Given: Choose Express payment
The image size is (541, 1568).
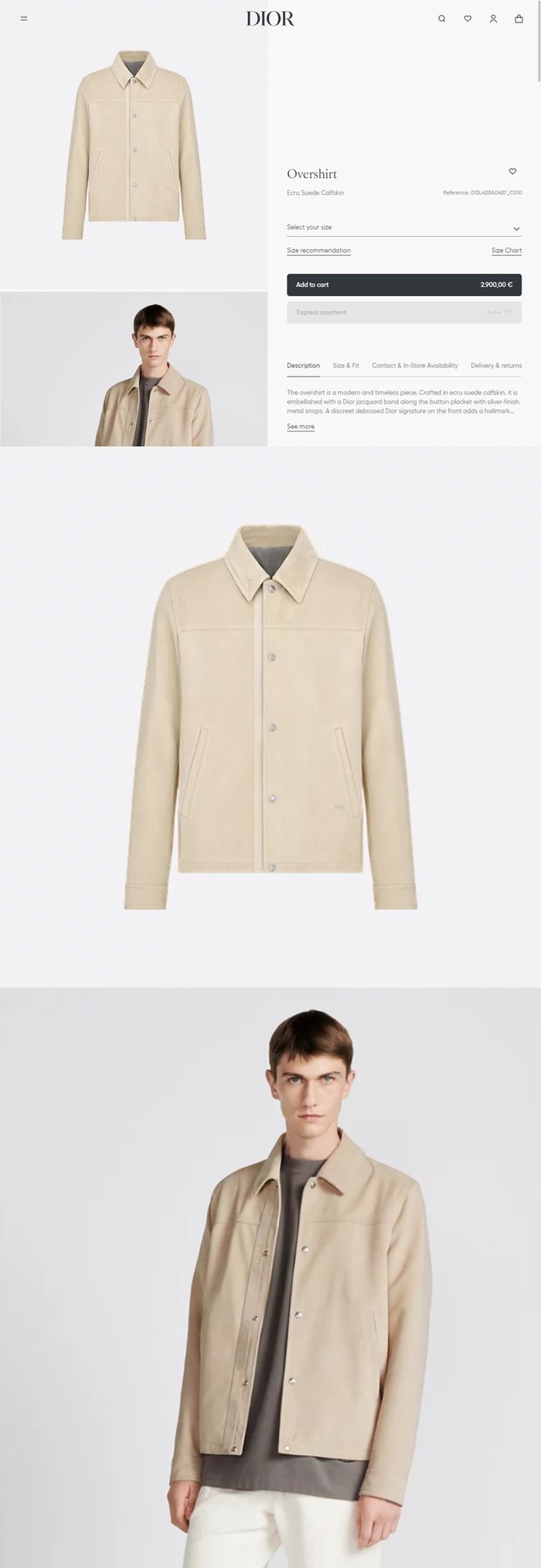Looking at the screenshot, I should pos(403,312).
